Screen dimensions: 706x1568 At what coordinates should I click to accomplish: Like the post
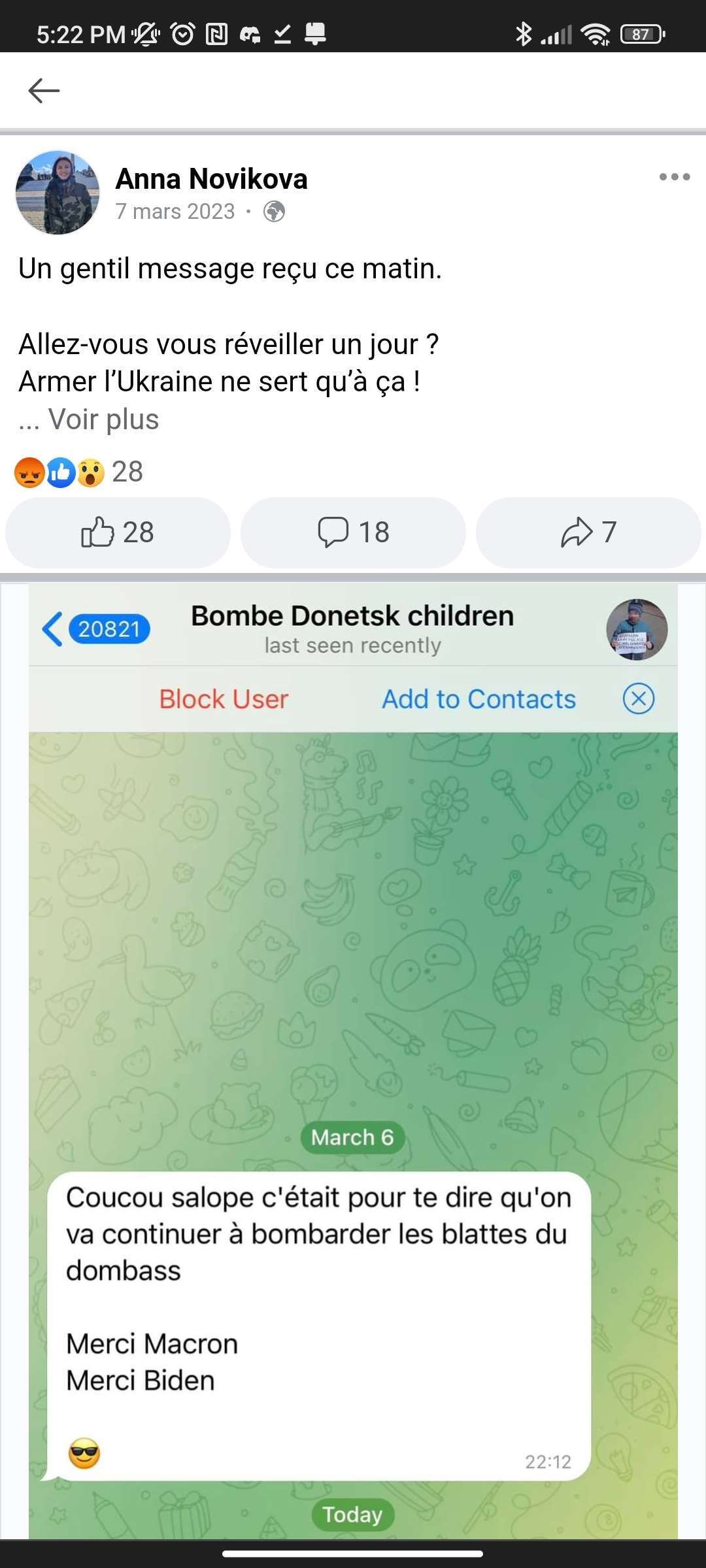tap(118, 532)
